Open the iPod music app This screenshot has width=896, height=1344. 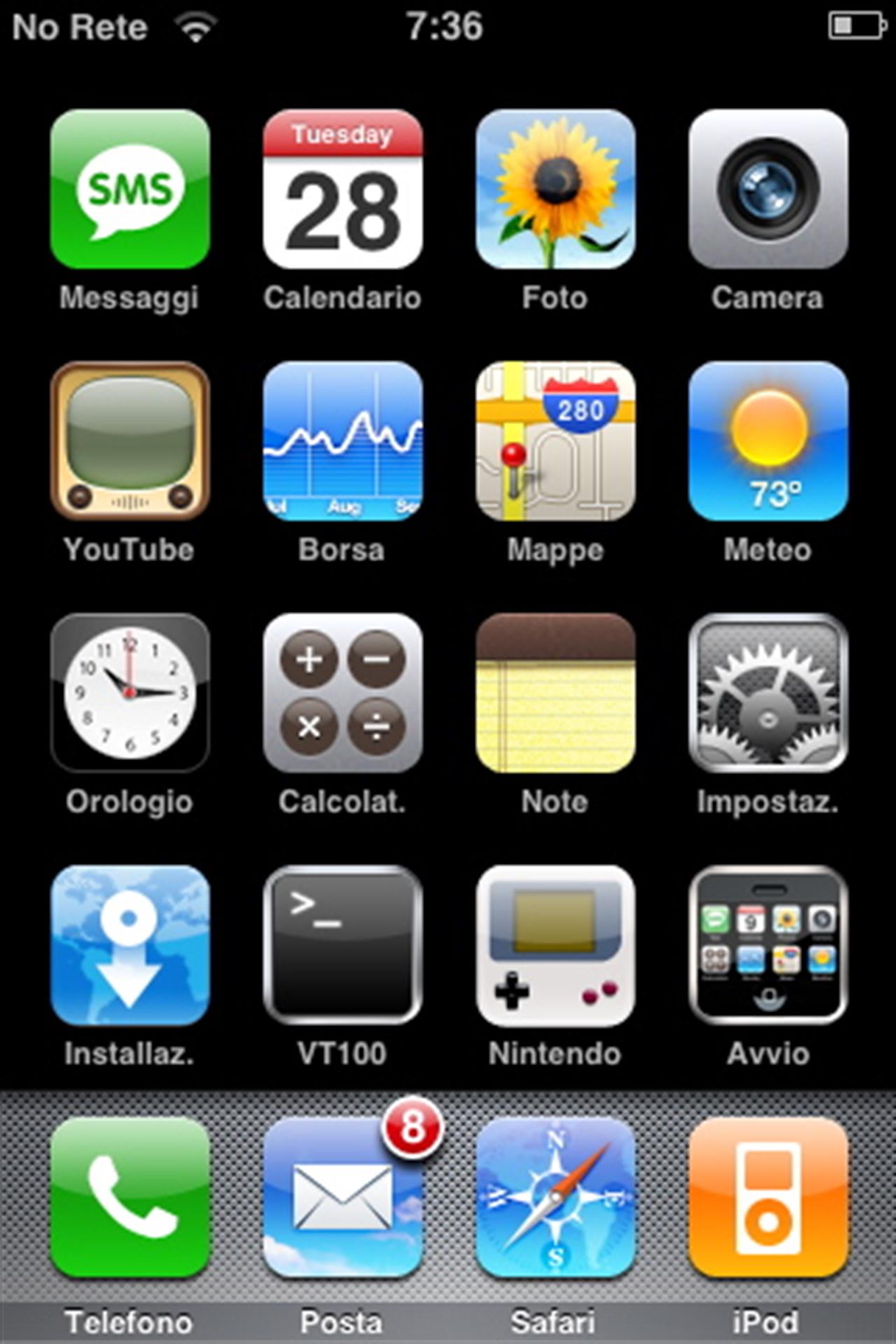[x=768, y=1198]
